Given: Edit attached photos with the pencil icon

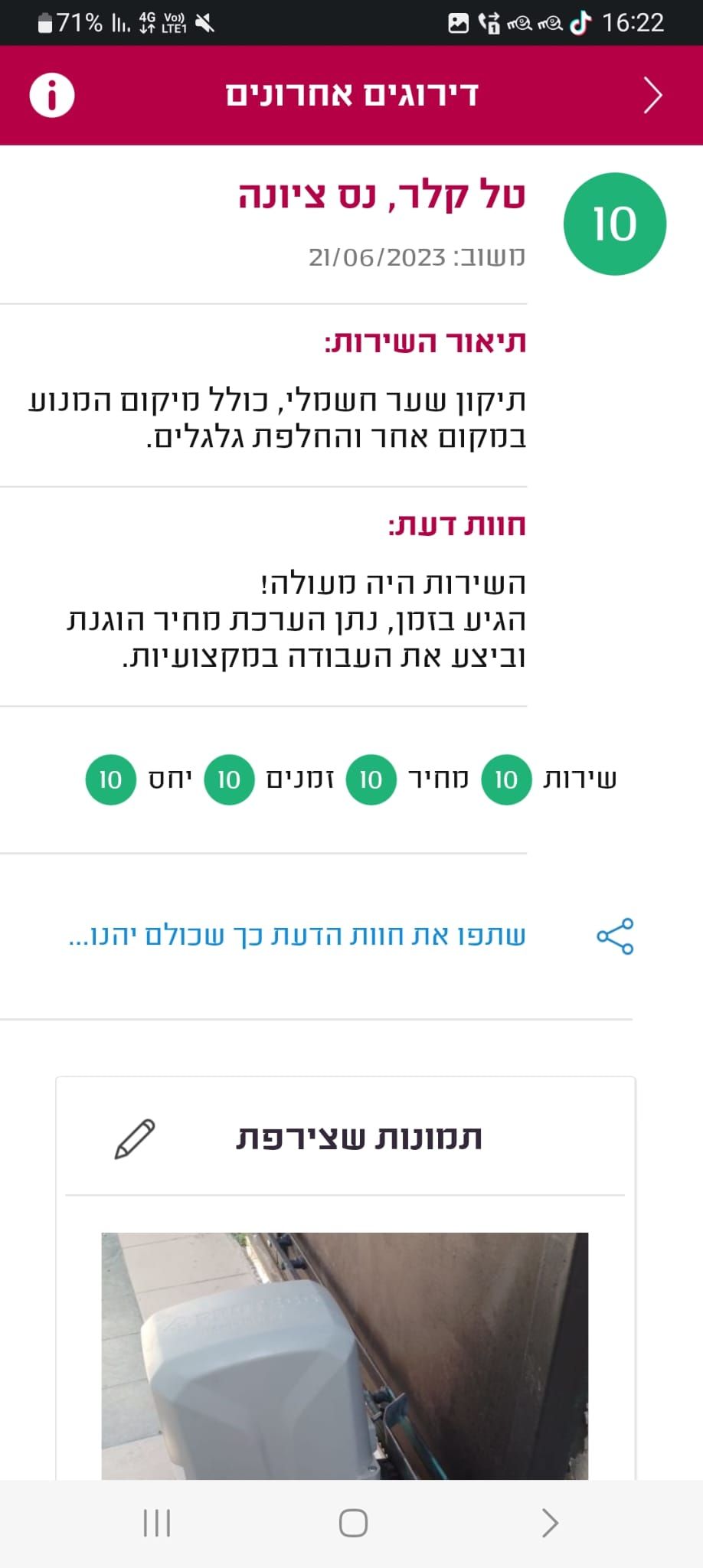Looking at the screenshot, I should (x=135, y=1138).
